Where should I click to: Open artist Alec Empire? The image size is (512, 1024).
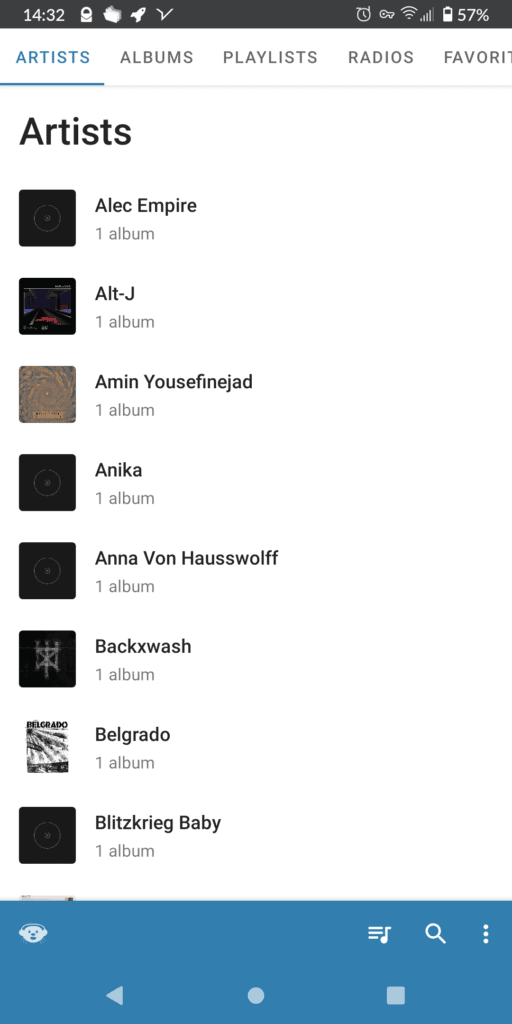click(256, 218)
